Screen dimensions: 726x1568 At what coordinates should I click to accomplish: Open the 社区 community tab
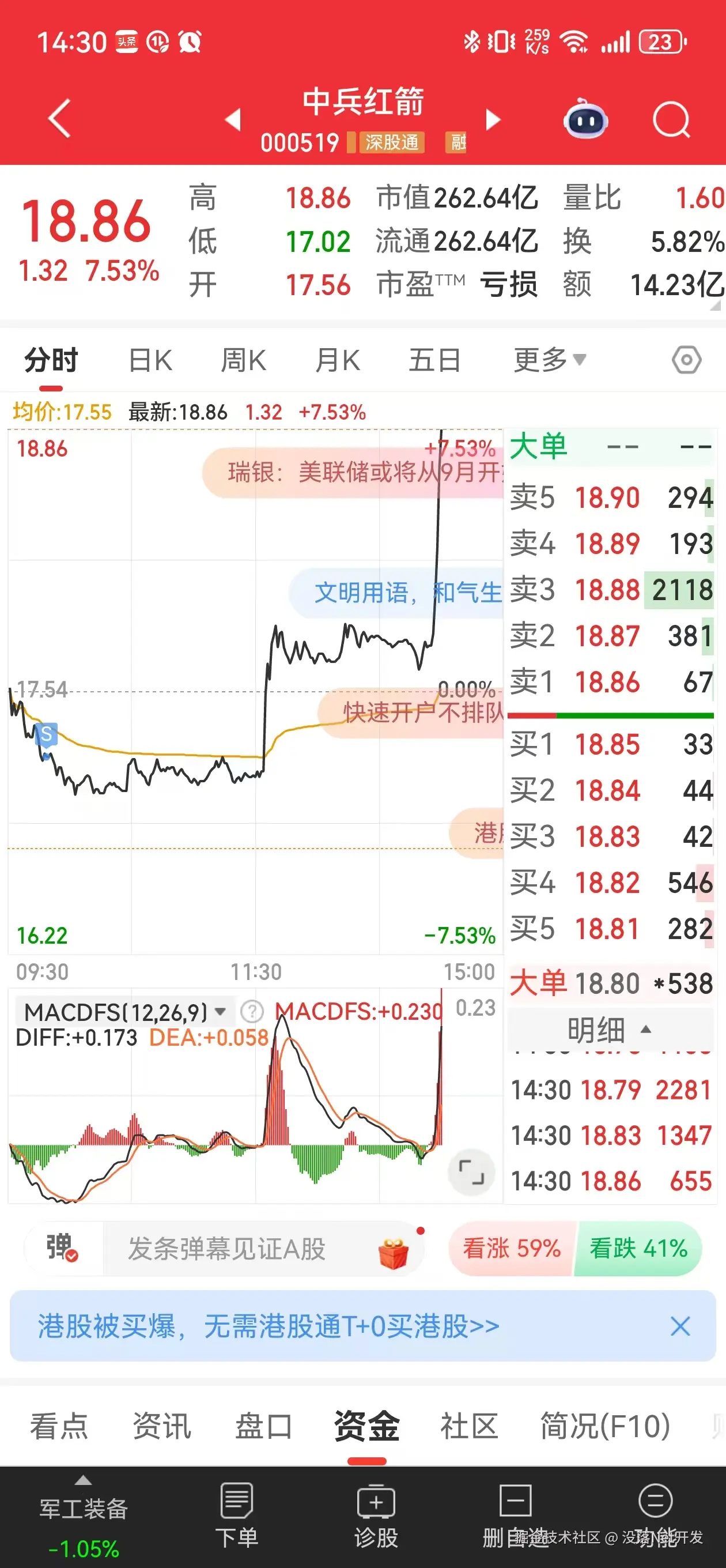468,1426
